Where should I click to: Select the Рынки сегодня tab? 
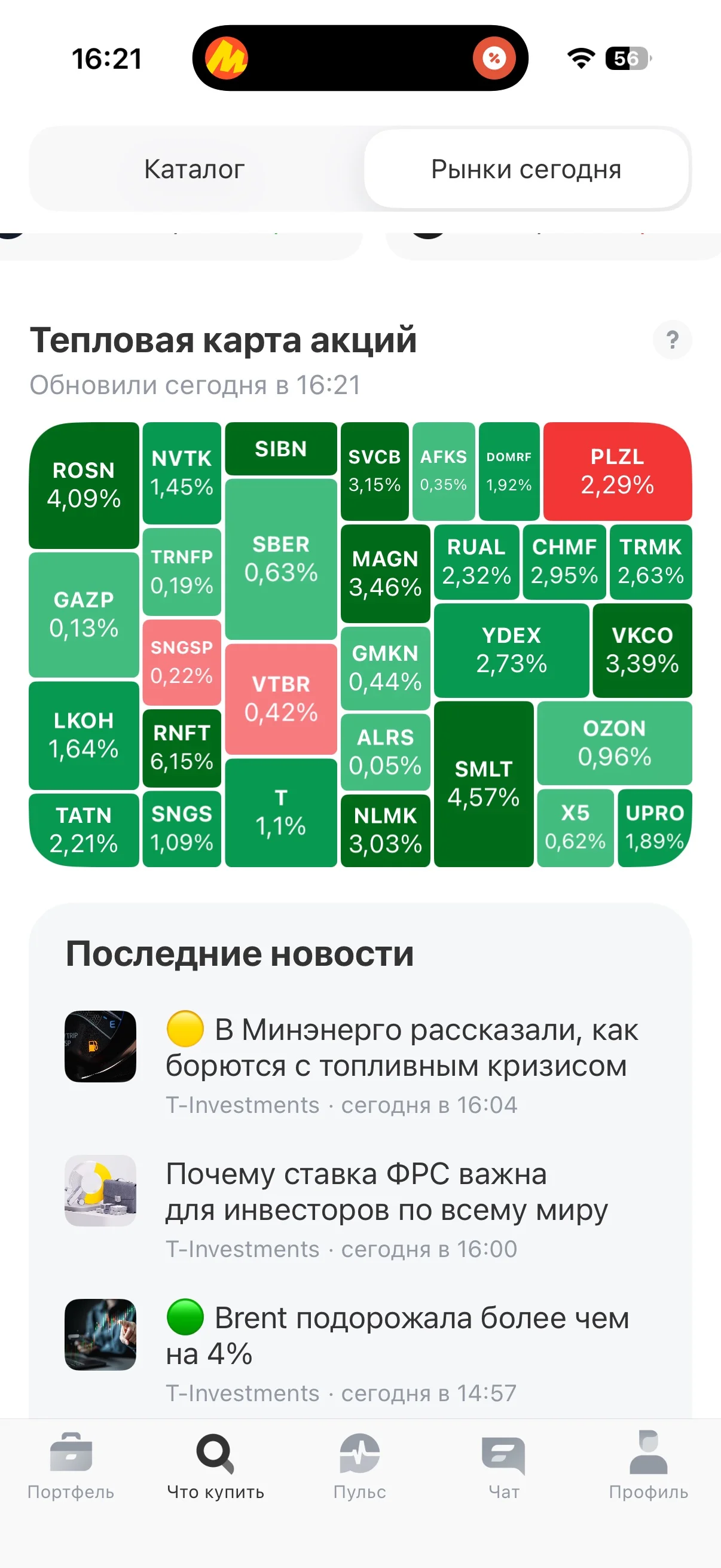(526, 169)
